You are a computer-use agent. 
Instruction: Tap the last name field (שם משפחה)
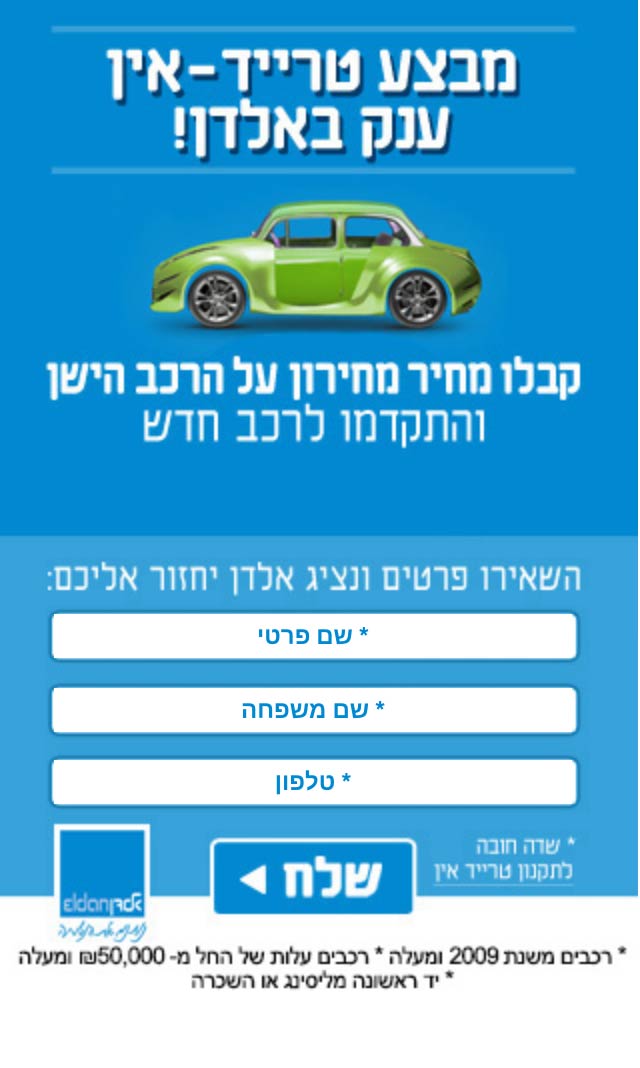(314, 710)
